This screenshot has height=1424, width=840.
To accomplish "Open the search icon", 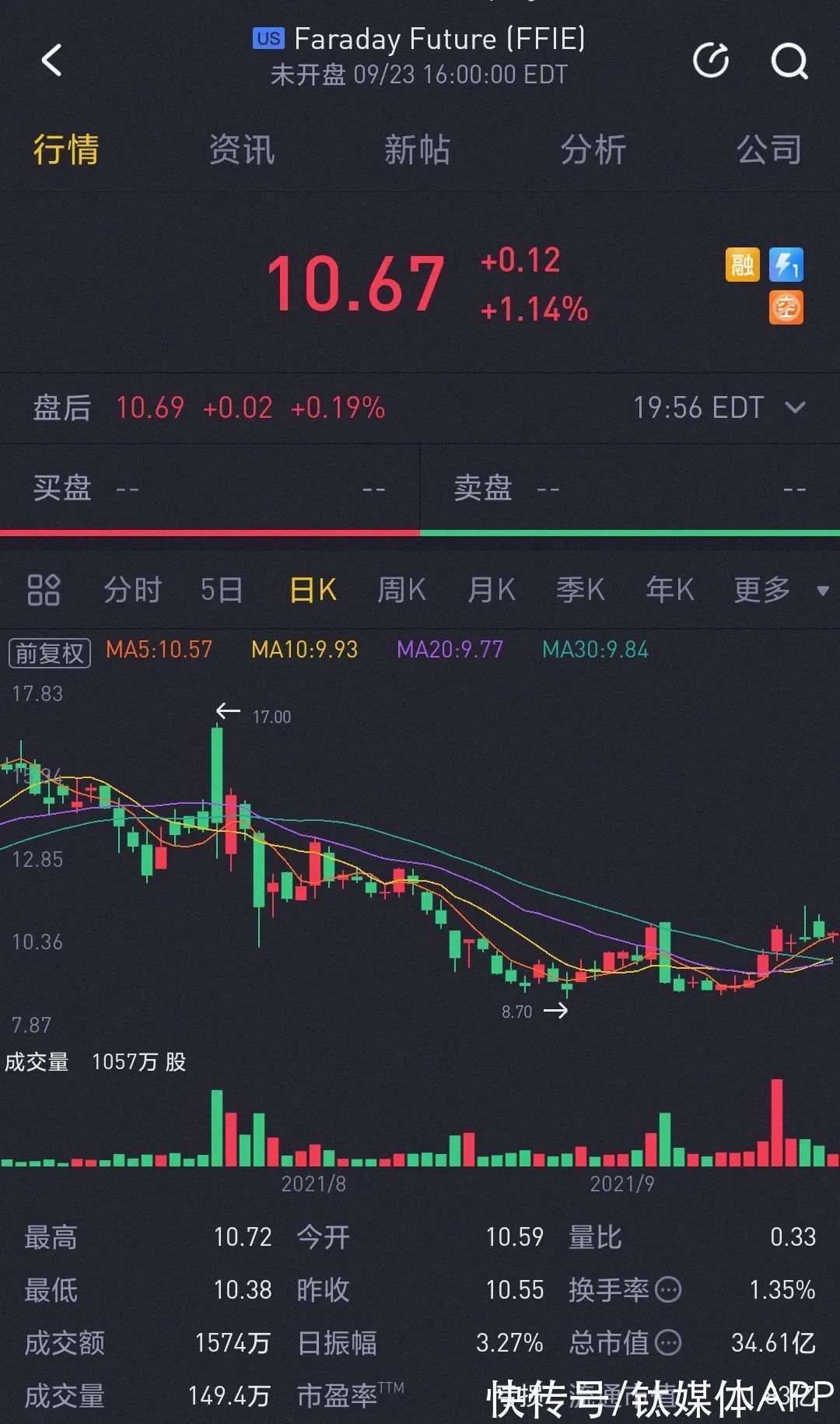I will pyautogui.click(x=789, y=61).
